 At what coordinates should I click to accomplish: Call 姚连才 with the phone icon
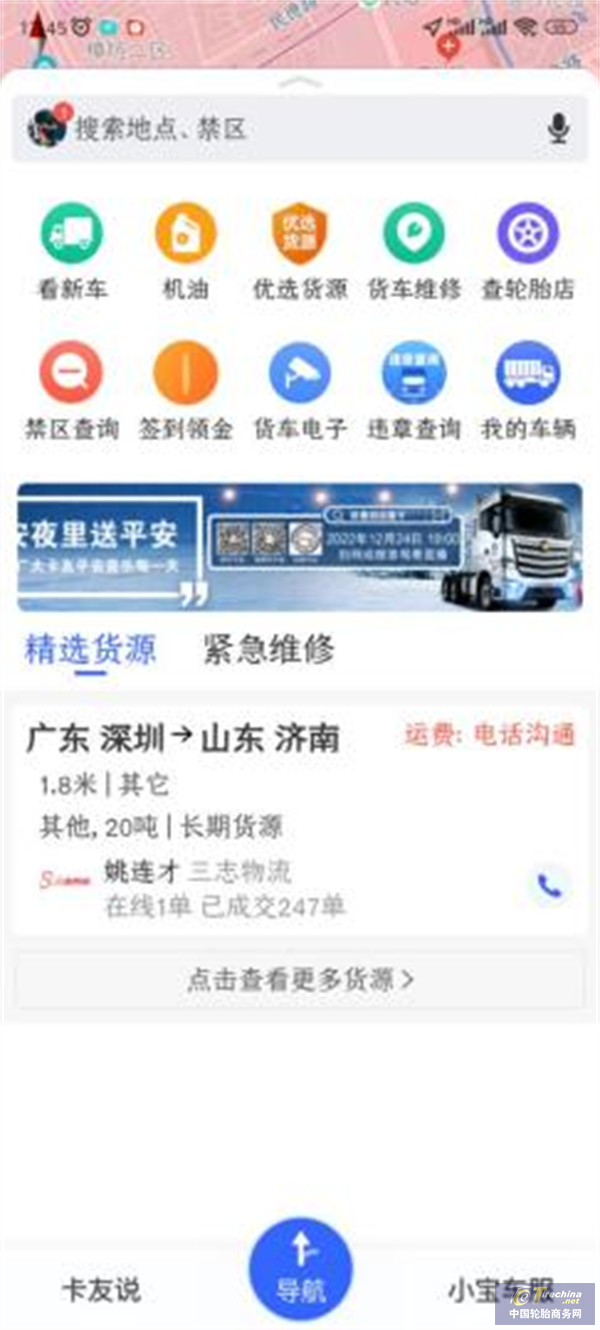(x=549, y=885)
